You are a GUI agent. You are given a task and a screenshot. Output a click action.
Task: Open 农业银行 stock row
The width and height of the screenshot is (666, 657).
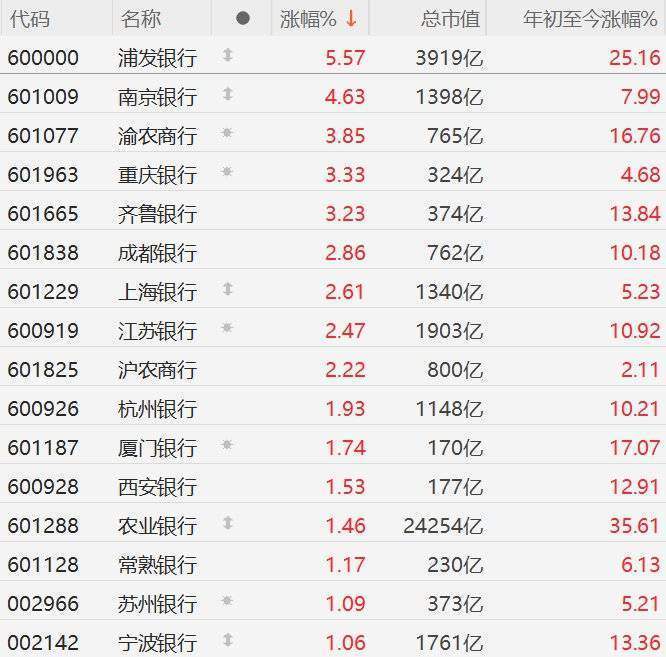pos(157,526)
